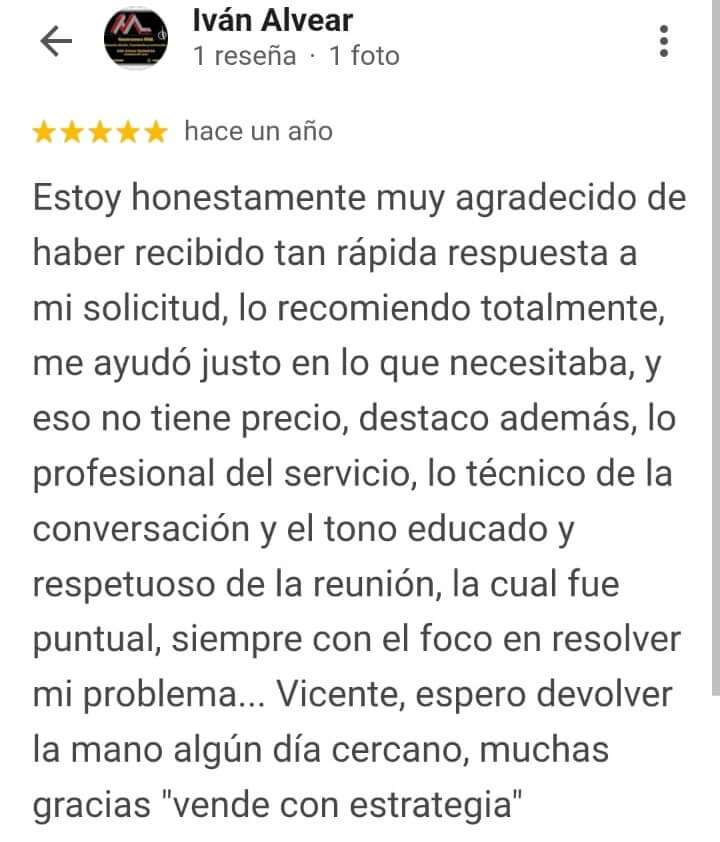Open the three-dot overflow menu
The height and width of the screenshot is (842, 720).
[x=663, y=41]
